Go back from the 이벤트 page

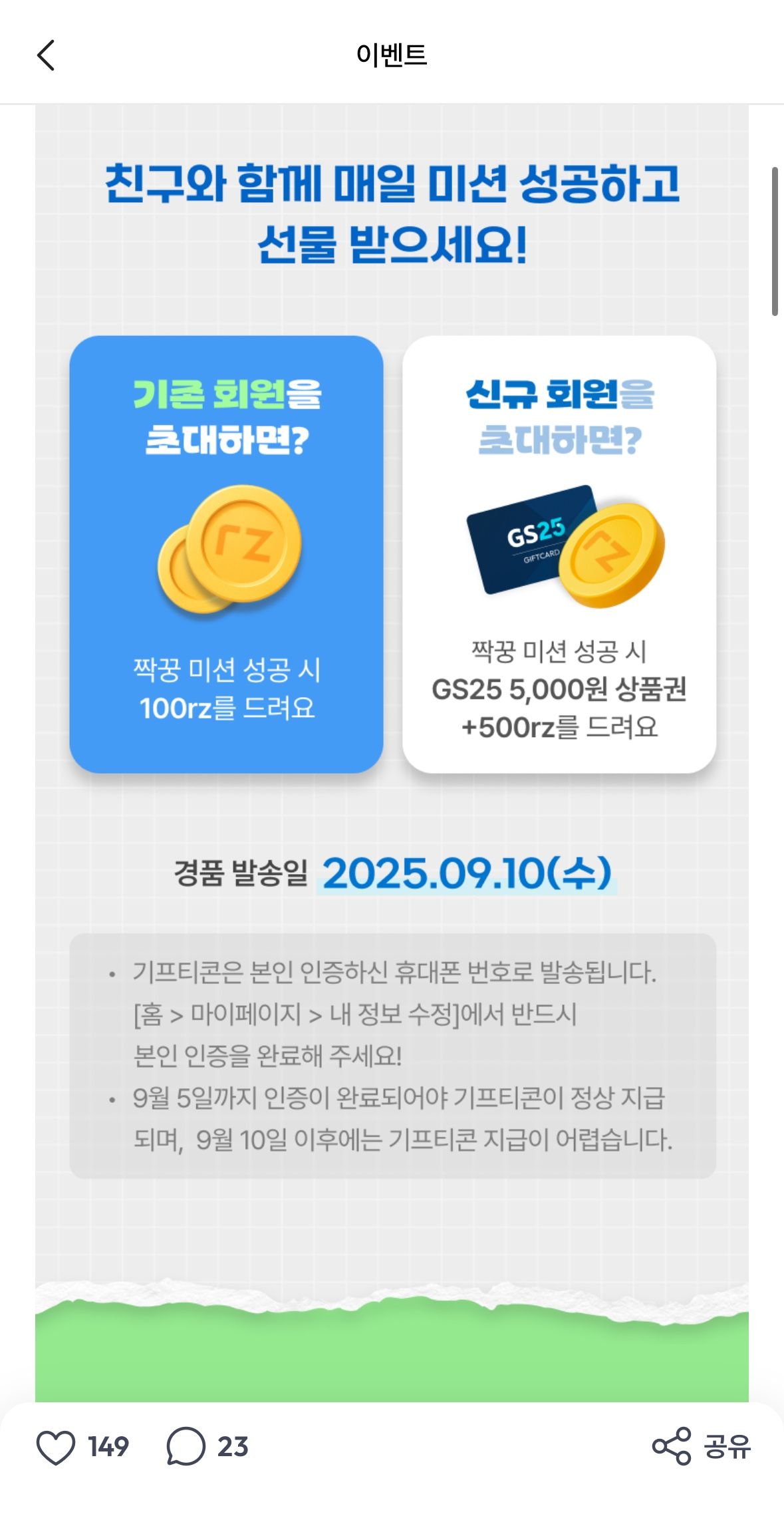(x=45, y=55)
